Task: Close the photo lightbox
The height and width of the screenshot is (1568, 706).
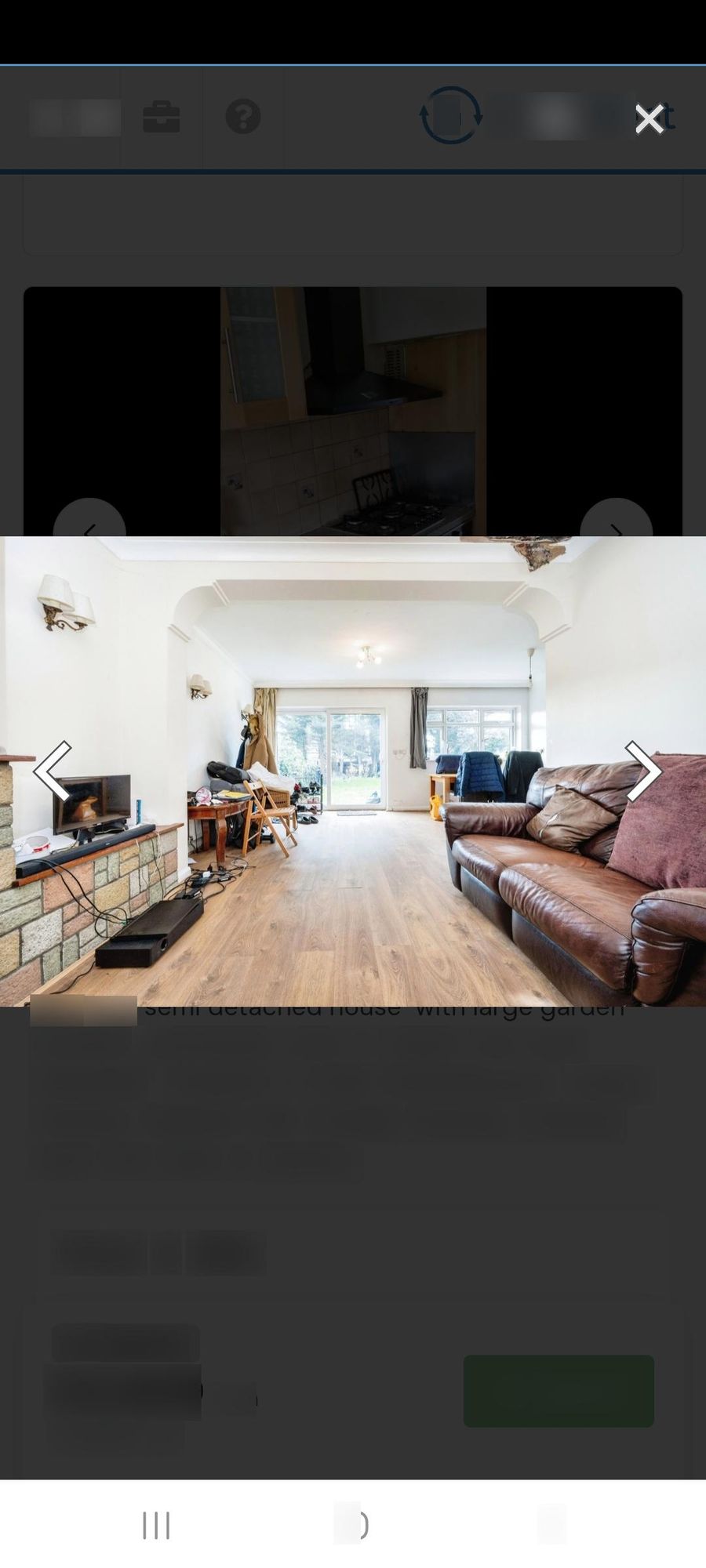Action: click(649, 119)
